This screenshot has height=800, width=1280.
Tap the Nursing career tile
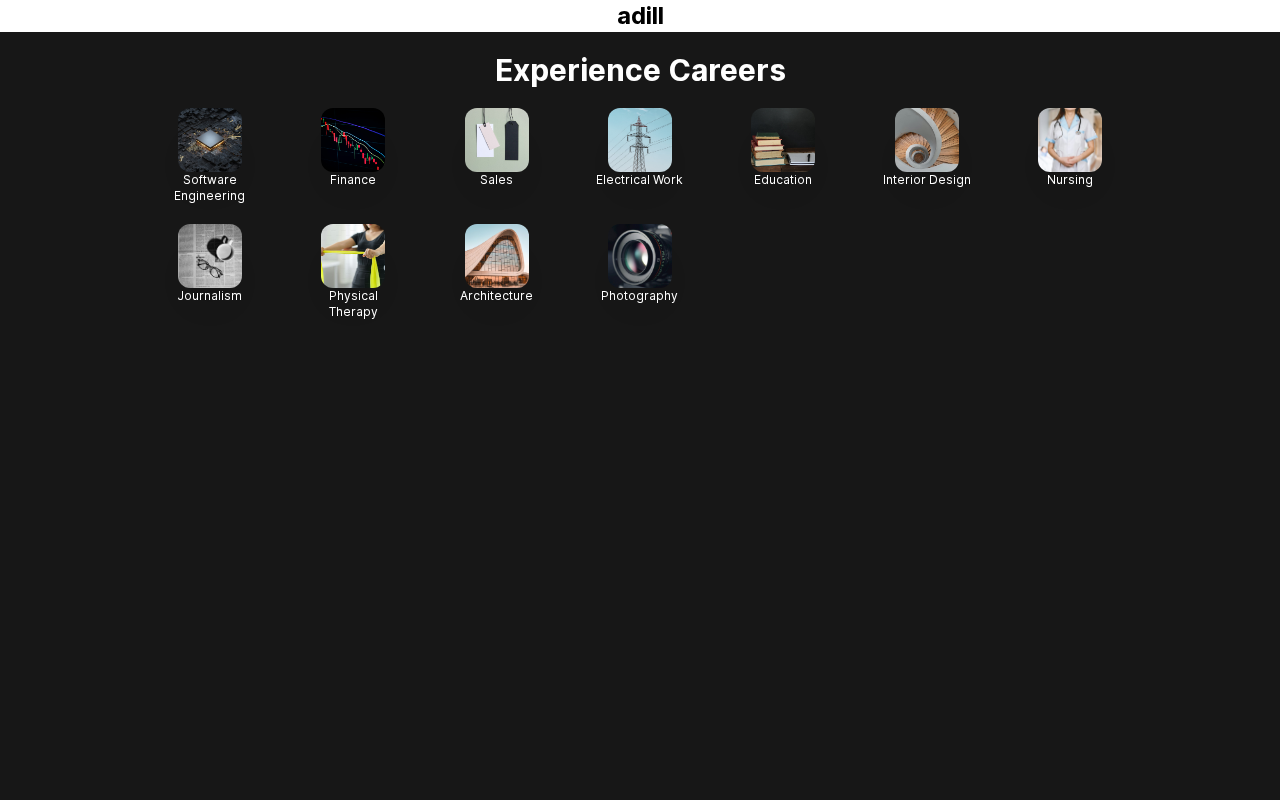pos(1070,140)
